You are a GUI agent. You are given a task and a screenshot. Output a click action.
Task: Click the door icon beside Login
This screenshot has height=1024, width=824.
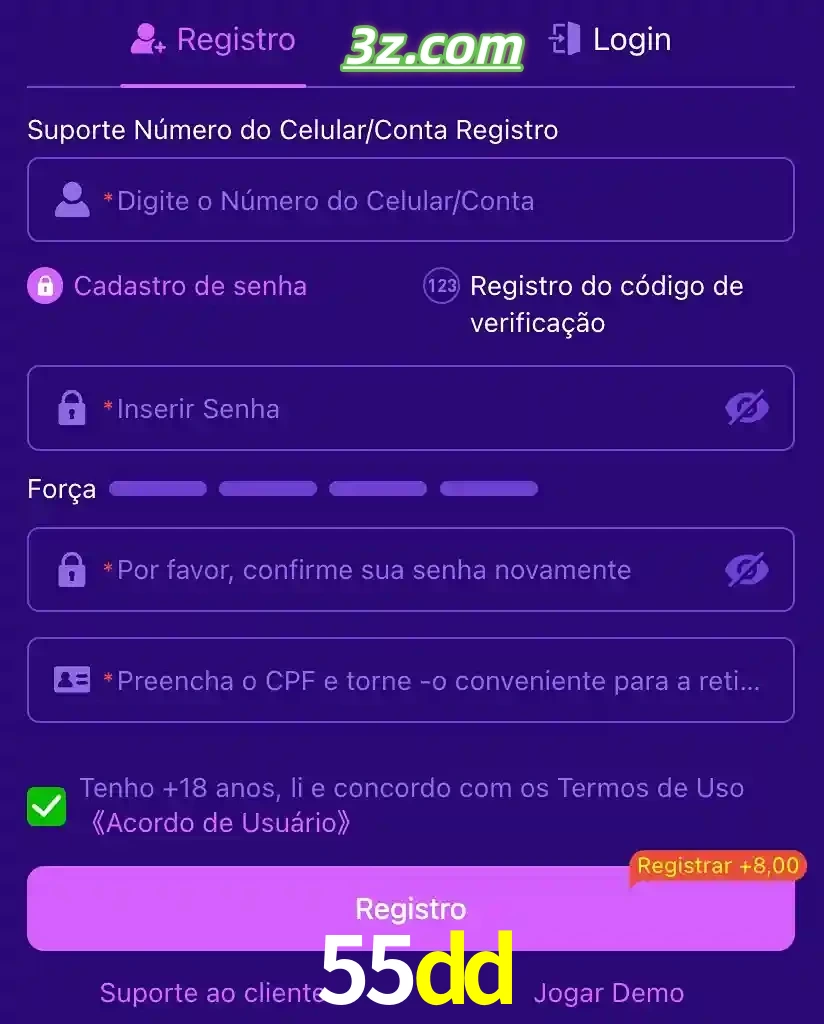[565, 40]
